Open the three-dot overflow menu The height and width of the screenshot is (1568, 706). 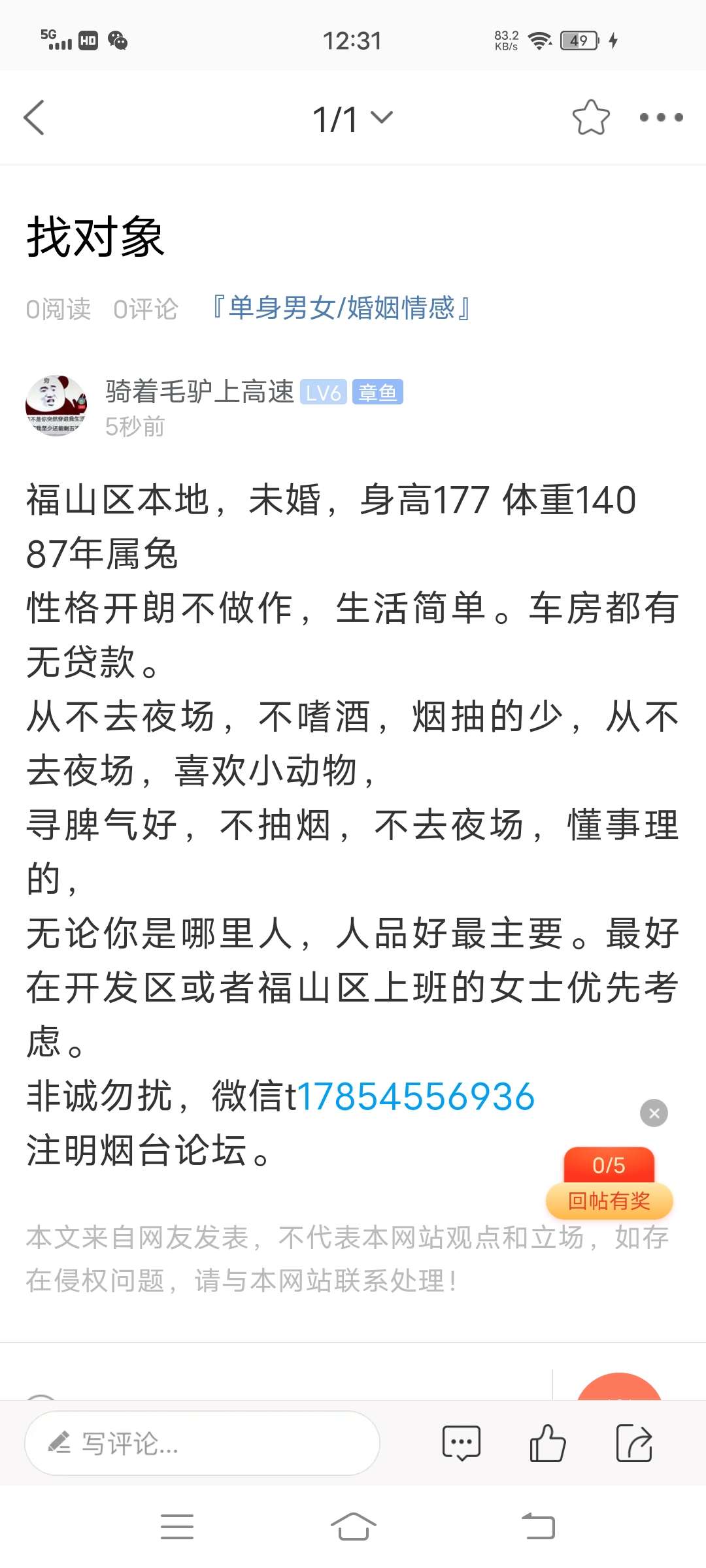(x=661, y=118)
